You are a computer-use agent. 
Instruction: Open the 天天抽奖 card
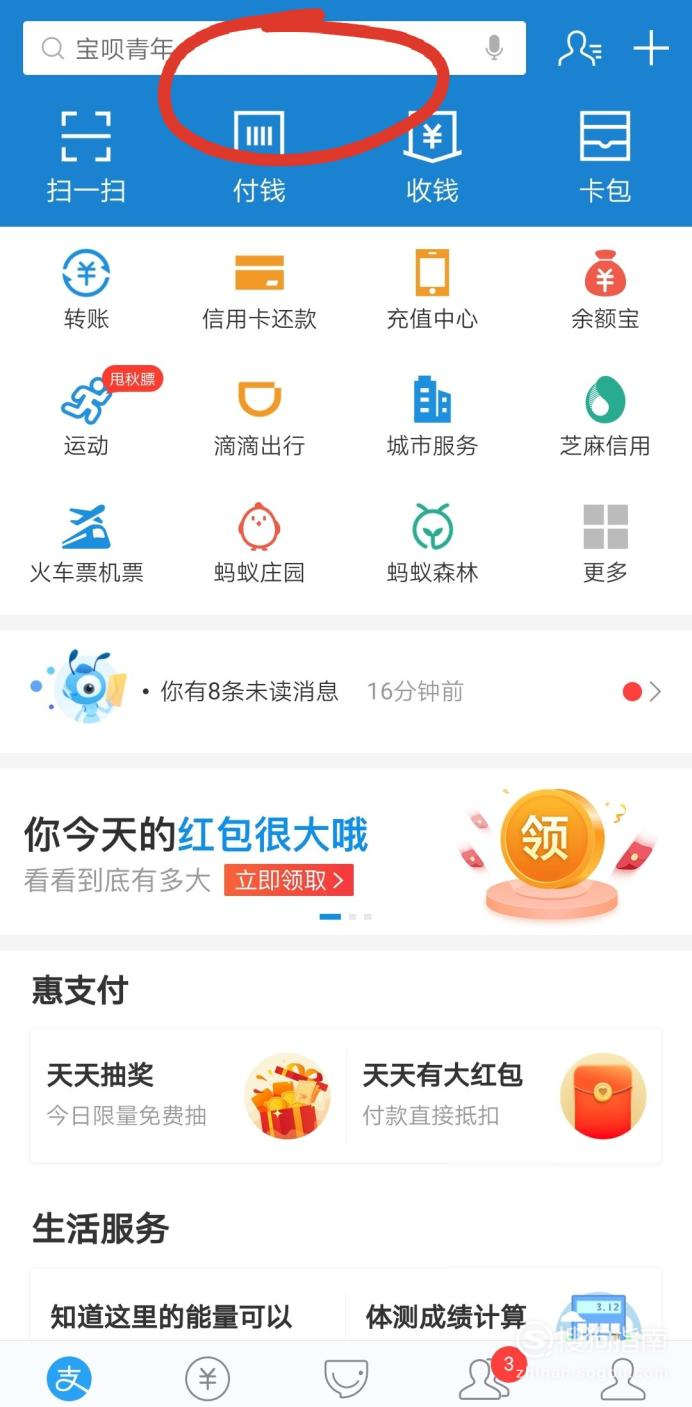pyautogui.click(x=188, y=1095)
